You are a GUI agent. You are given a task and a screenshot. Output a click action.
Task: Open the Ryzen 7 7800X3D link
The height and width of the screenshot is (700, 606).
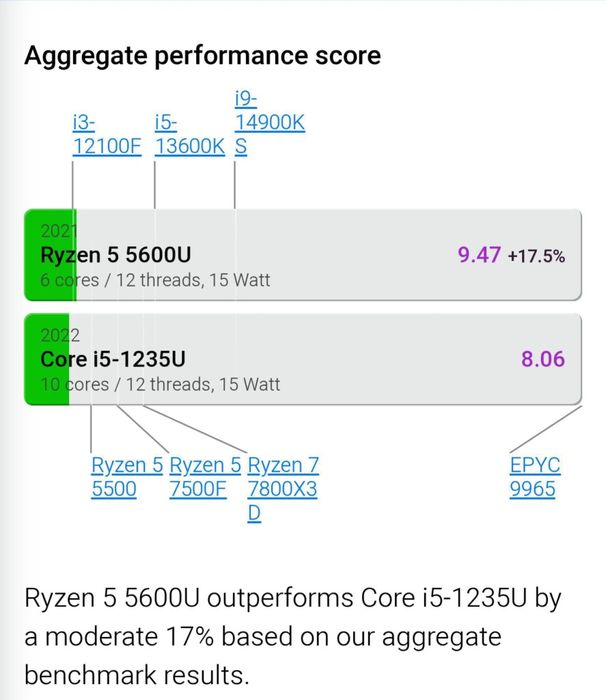click(x=282, y=478)
